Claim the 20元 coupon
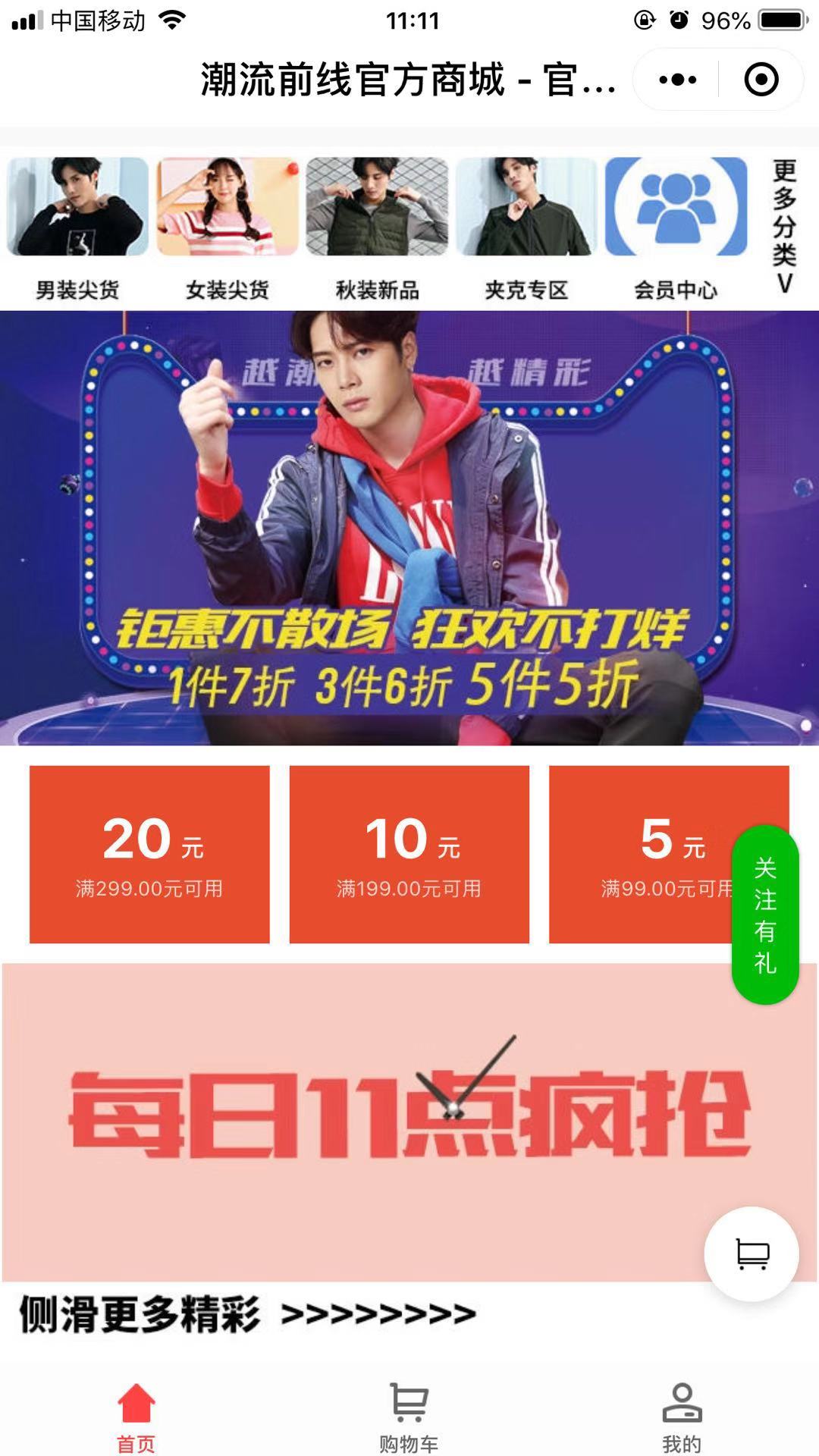Screen dimensions: 819x1456 [149, 854]
